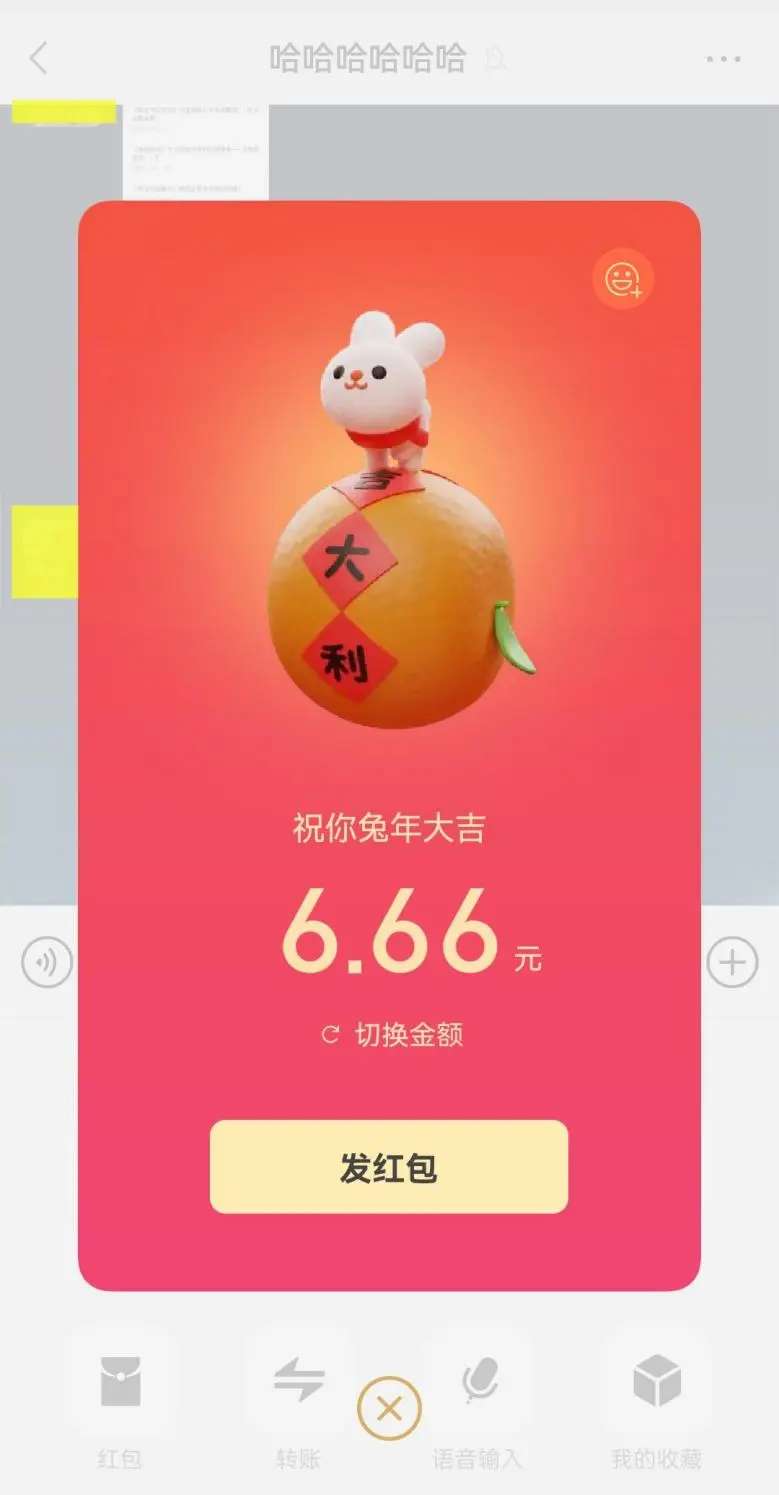Open the emoji sticker icon on the card
The image size is (779, 1495).
[x=623, y=278]
